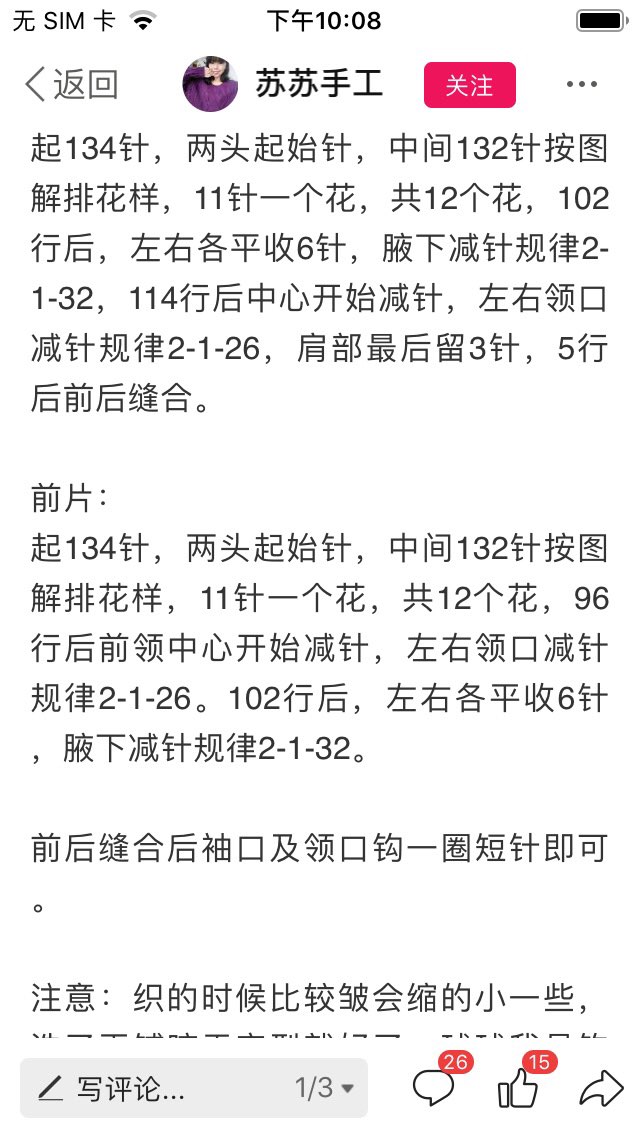640x1136 pixels.
Task: Follow the author with 关注 button
Action: point(470,85)
